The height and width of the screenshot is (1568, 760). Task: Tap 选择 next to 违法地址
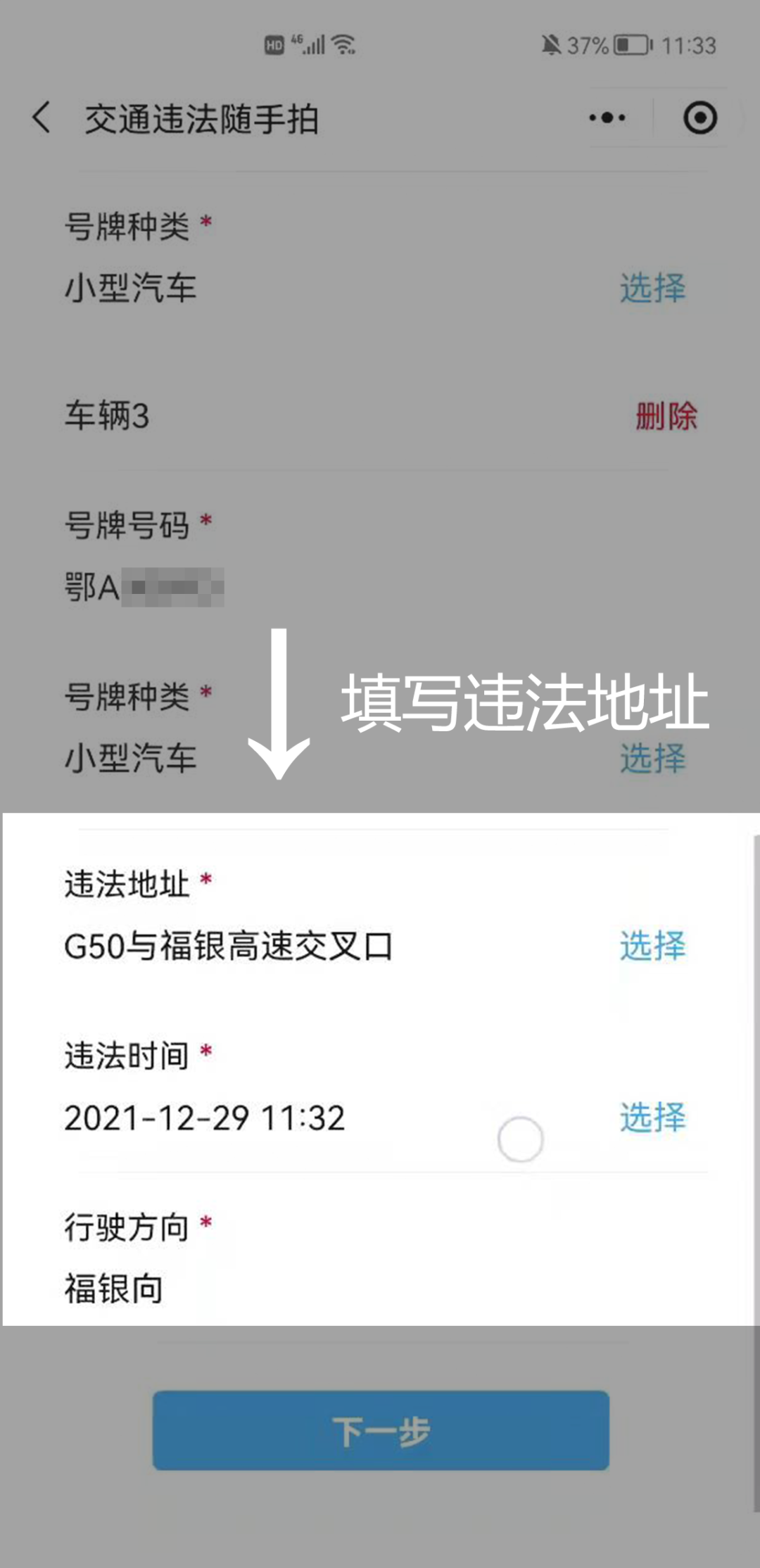point(652,945)
